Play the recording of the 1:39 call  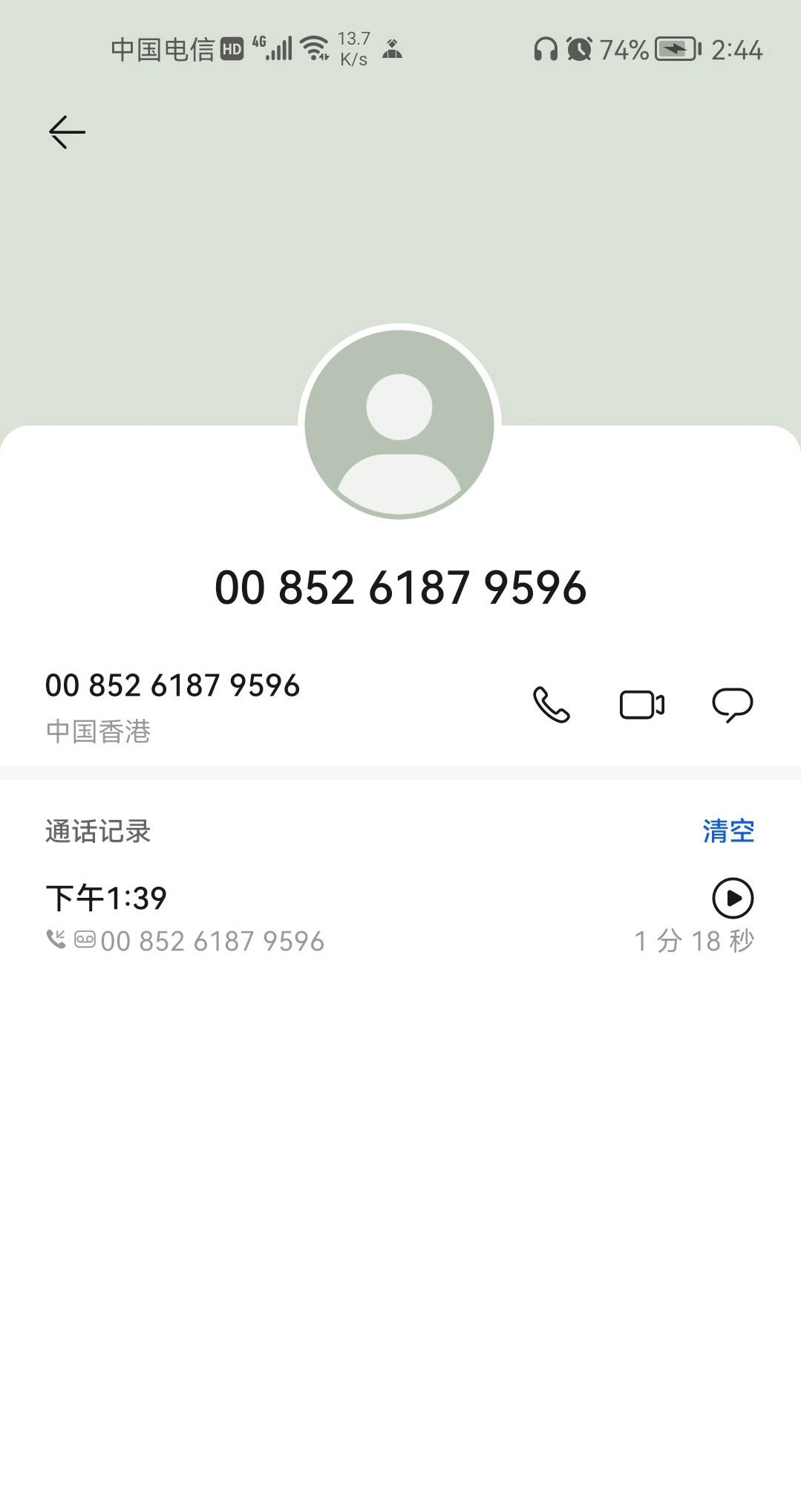click(x=733, y=899)
